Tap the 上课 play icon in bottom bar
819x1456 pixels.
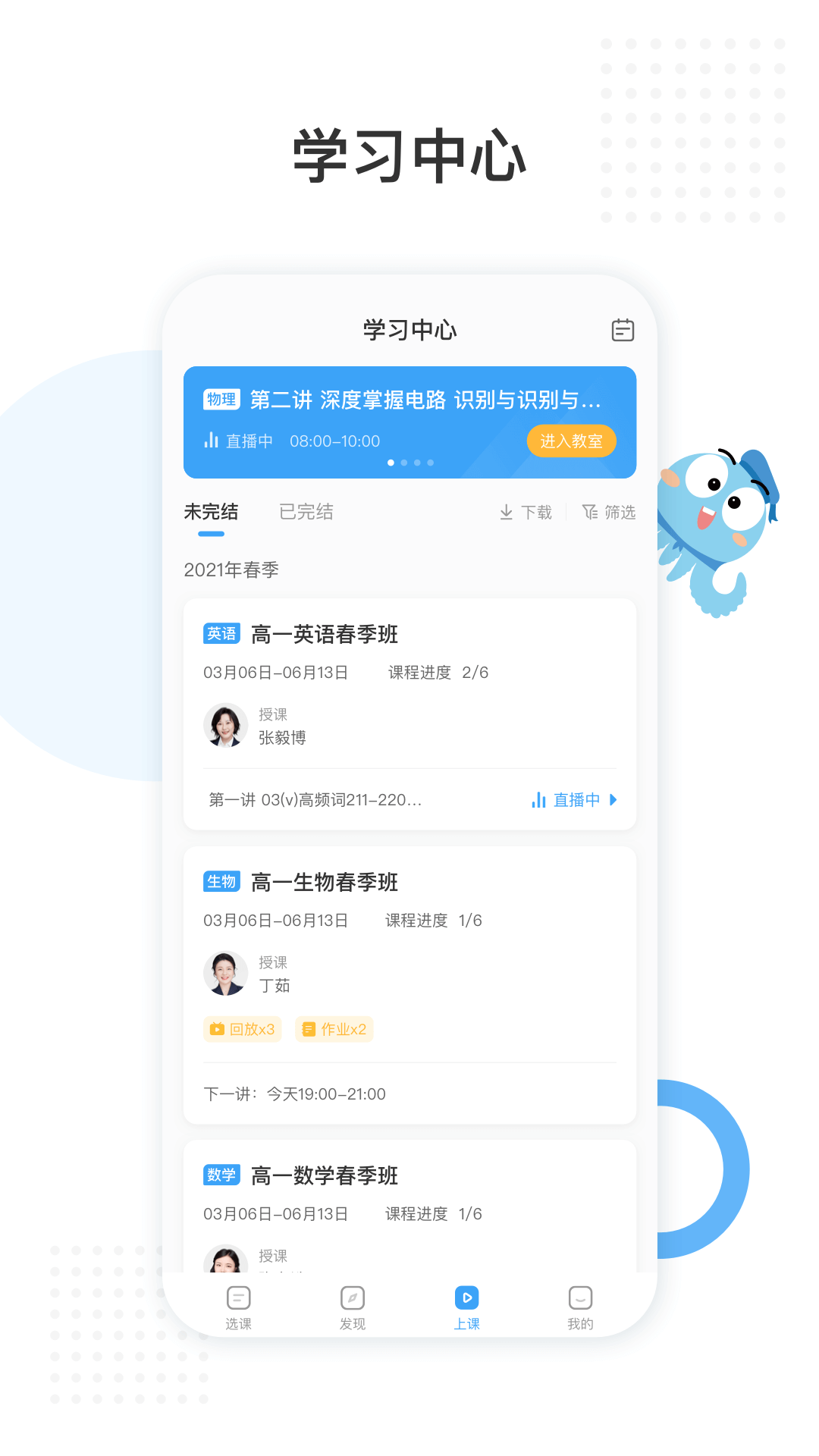tap(466, 1298)
